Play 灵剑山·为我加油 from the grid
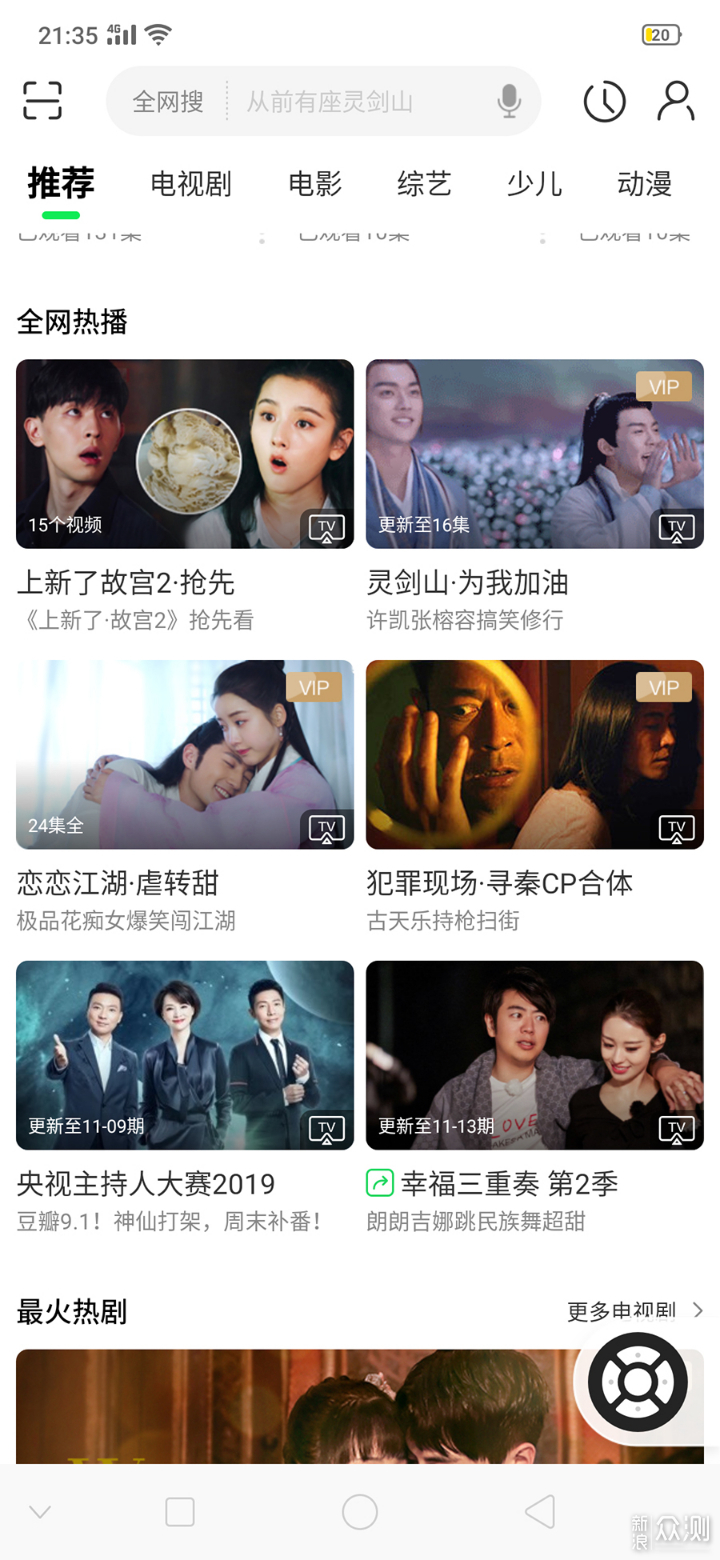 (535, 454)
